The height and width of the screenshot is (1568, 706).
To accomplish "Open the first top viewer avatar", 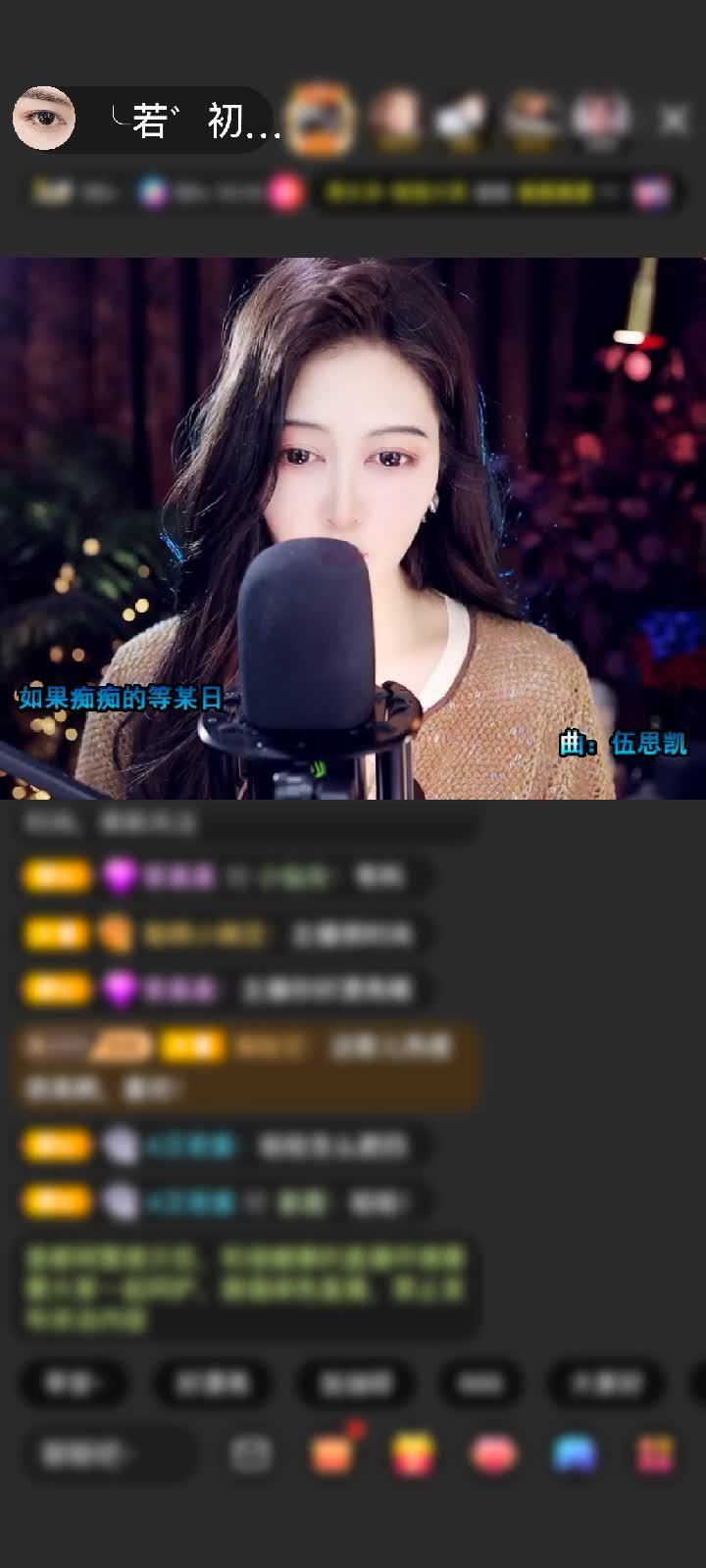I will (322, 120).
